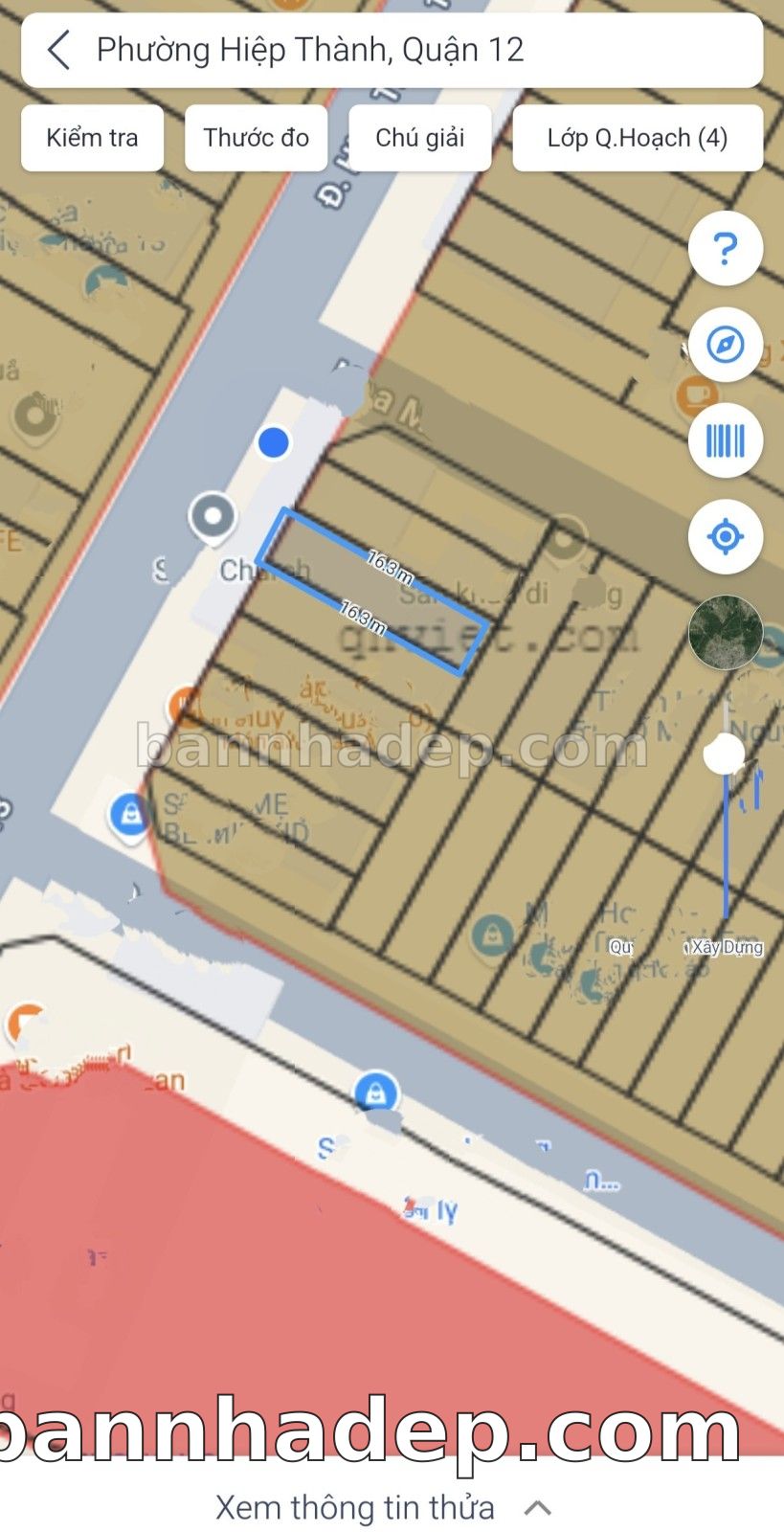Expand Xem thông tin thửa panel
The width and height of the screenshot is (784, 1532).
pos(383,1507)
